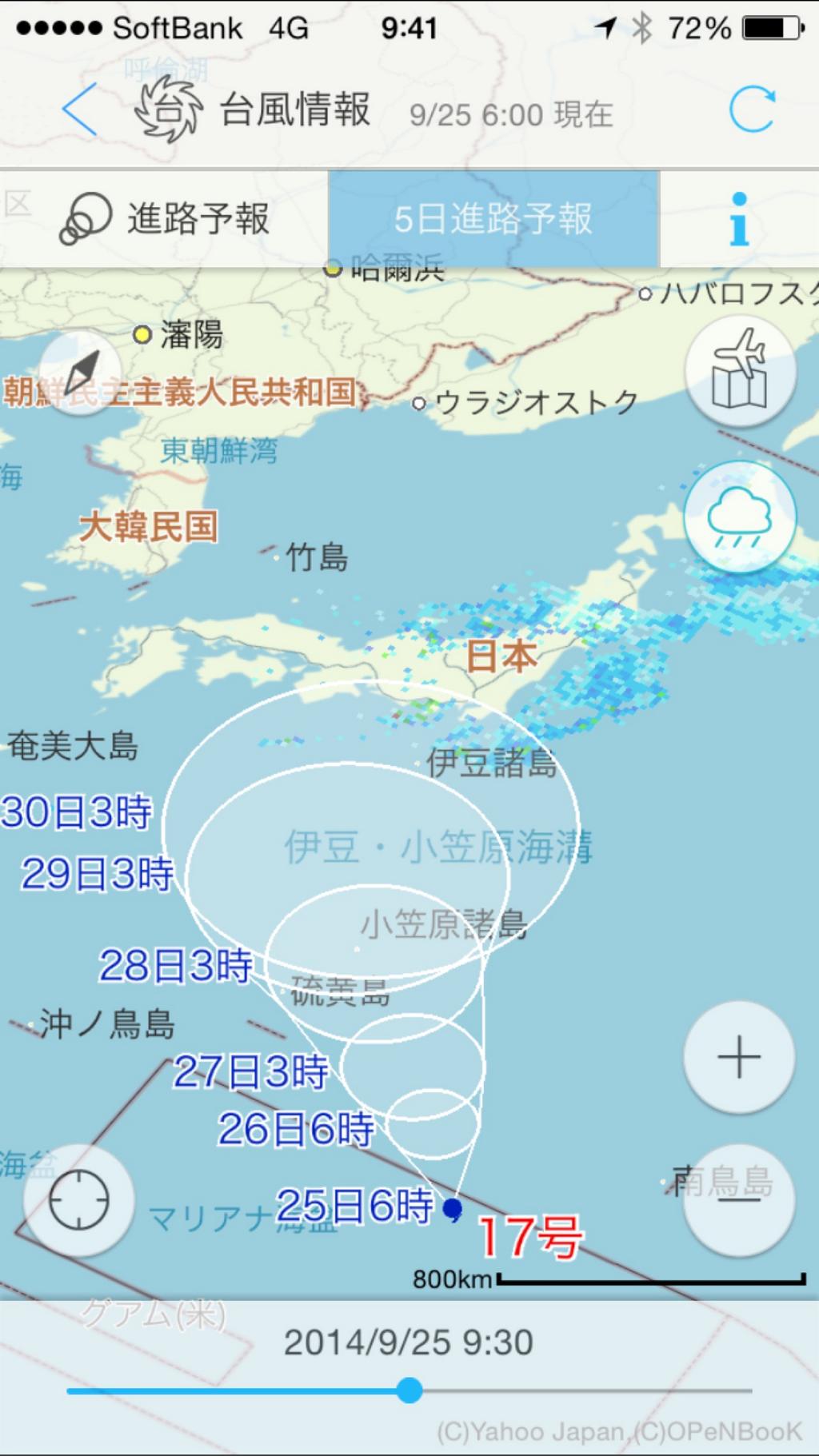819x1456 pixels.
Task: Refresh the typhoon information
Action: pyautogui.click(x=751, y=110)
